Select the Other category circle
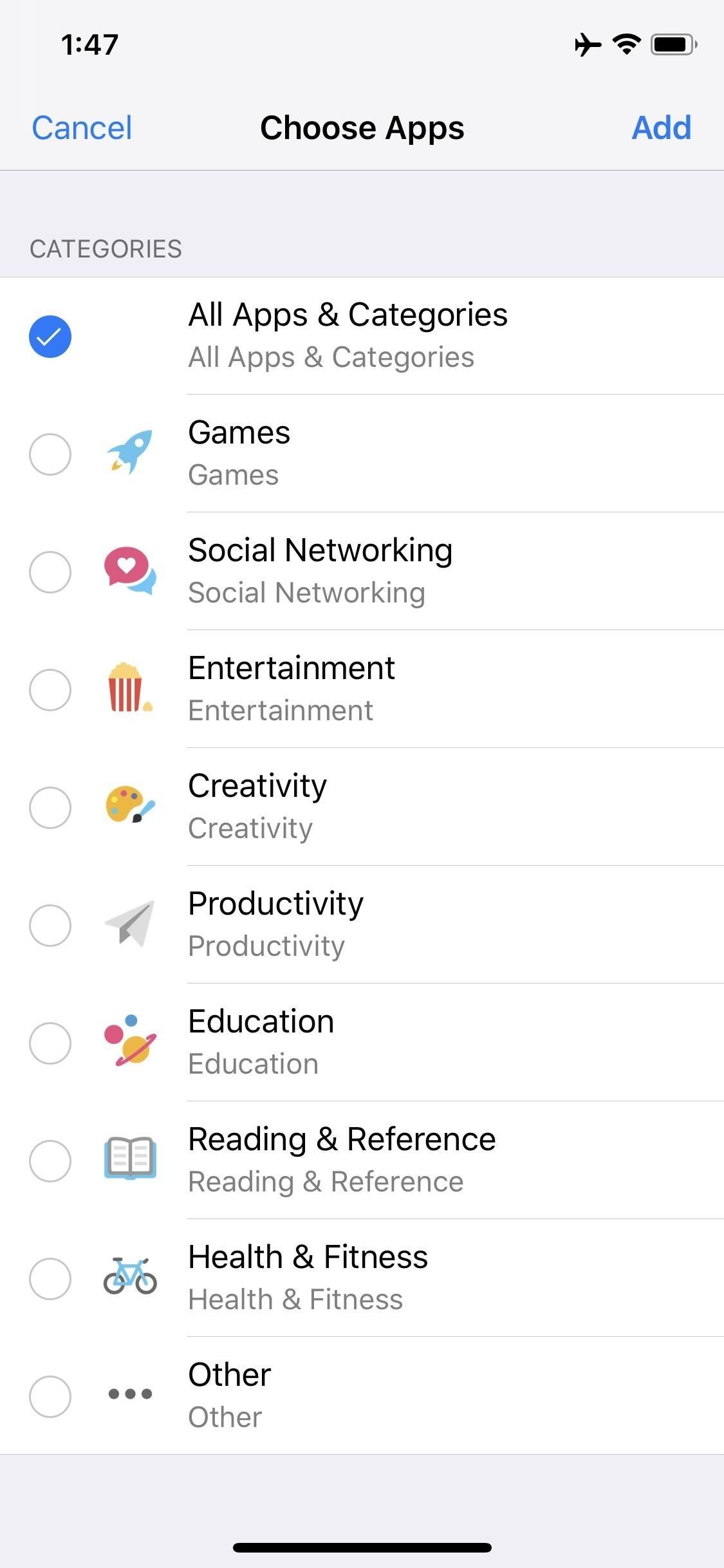This screenshot has height=1568, width=724. click(x=51, y=1397)
